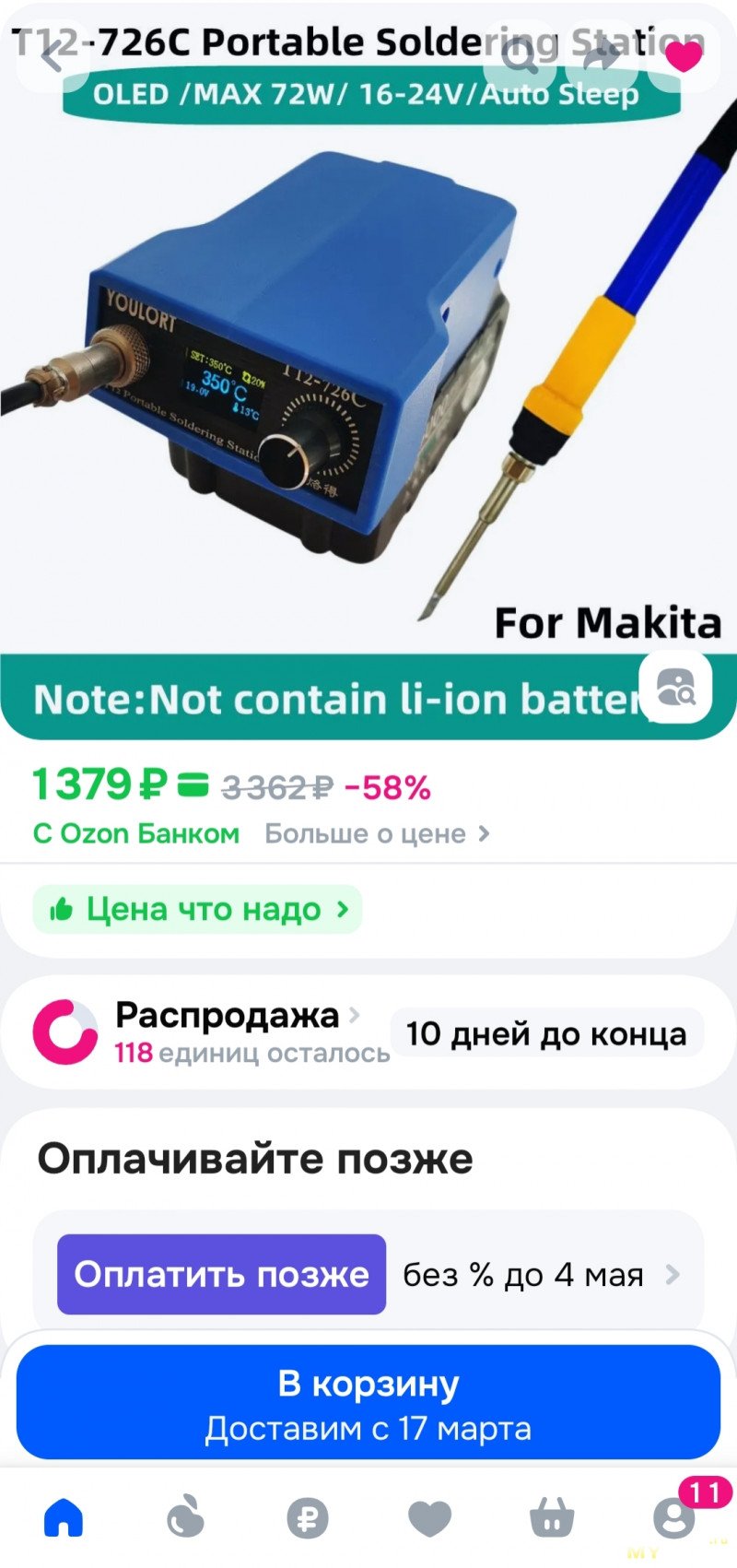Open search from the top bar
Viewport: 737px width, 1568px height.
click(x=519, y=56)
